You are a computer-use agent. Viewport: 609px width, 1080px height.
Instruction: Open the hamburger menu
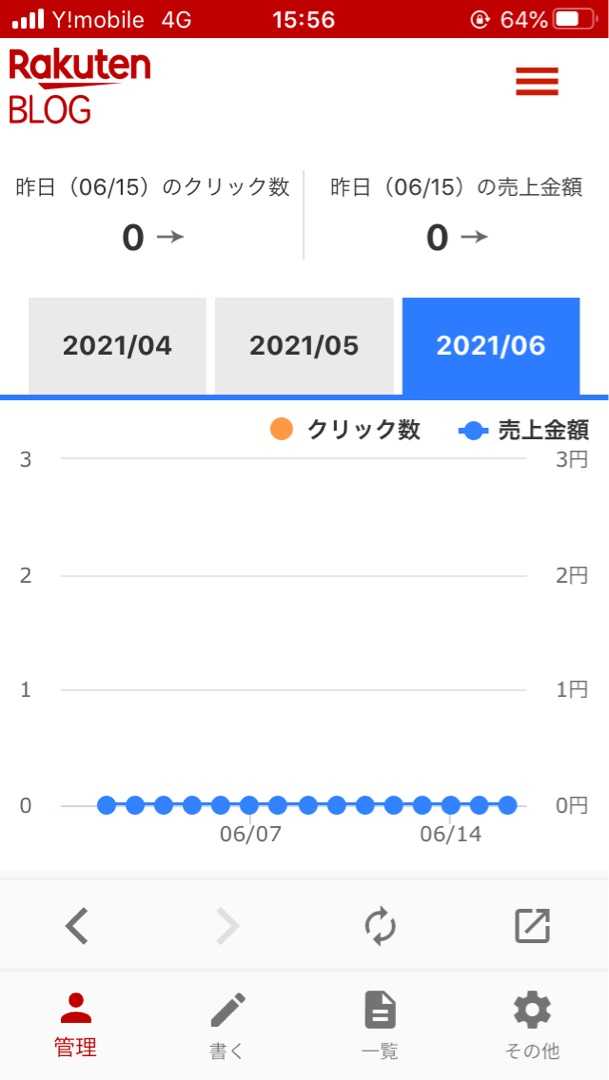[x=537, y=81]
